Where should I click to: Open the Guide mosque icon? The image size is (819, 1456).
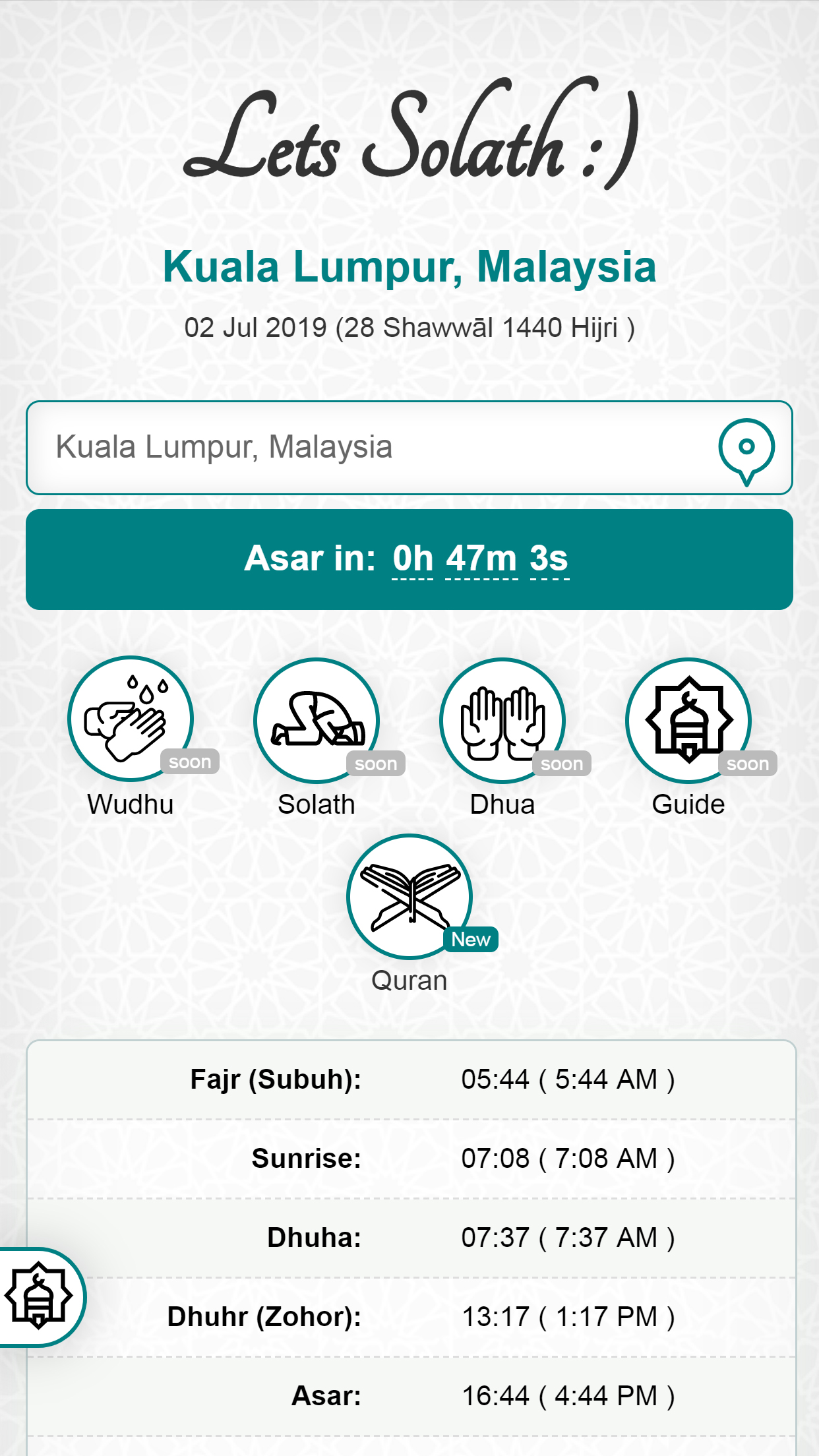[x=688, y=720]
